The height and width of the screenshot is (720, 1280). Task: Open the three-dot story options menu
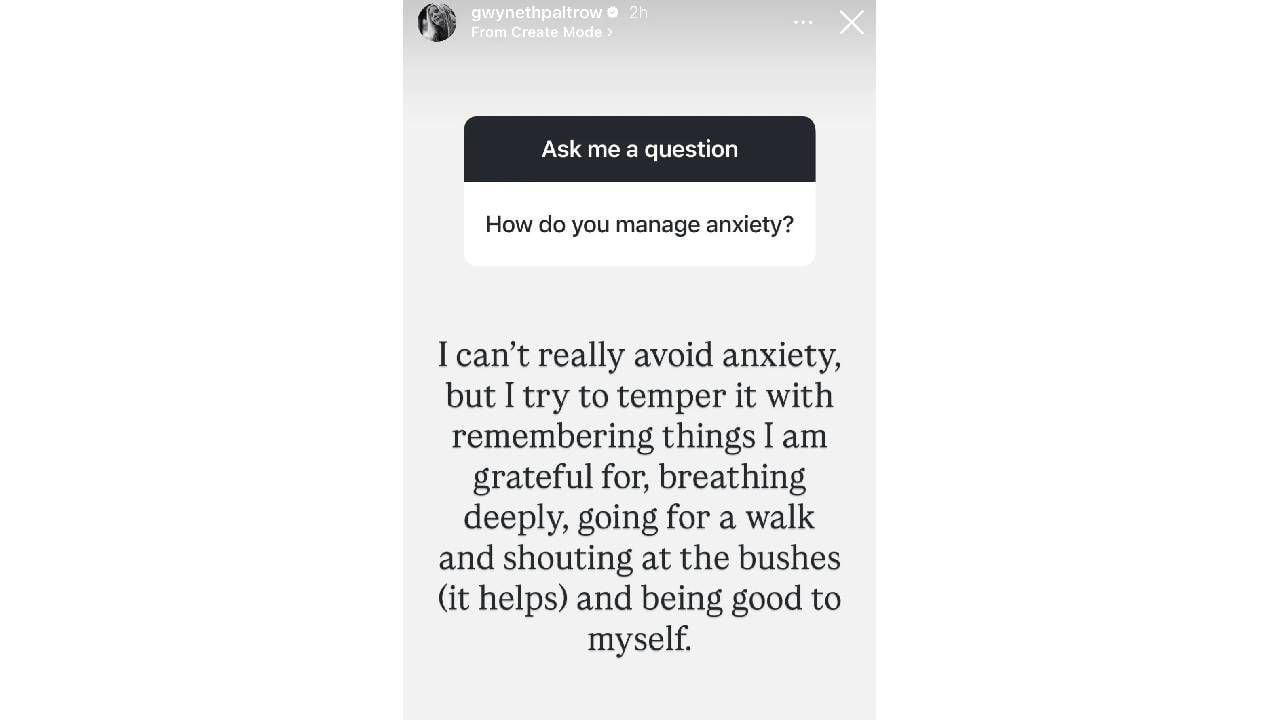[803, 22]
